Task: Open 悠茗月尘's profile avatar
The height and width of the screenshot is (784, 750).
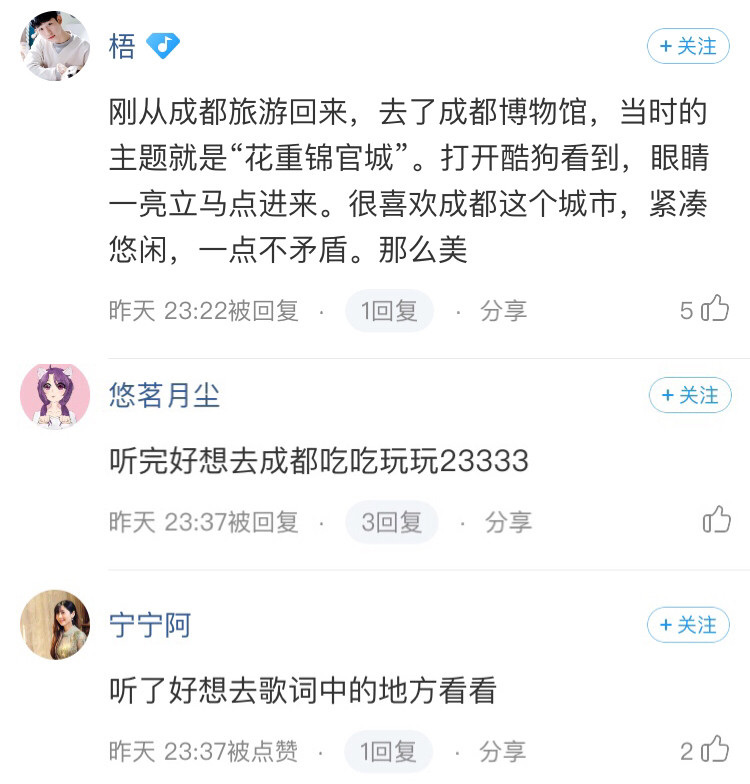Action: [55, 396]
